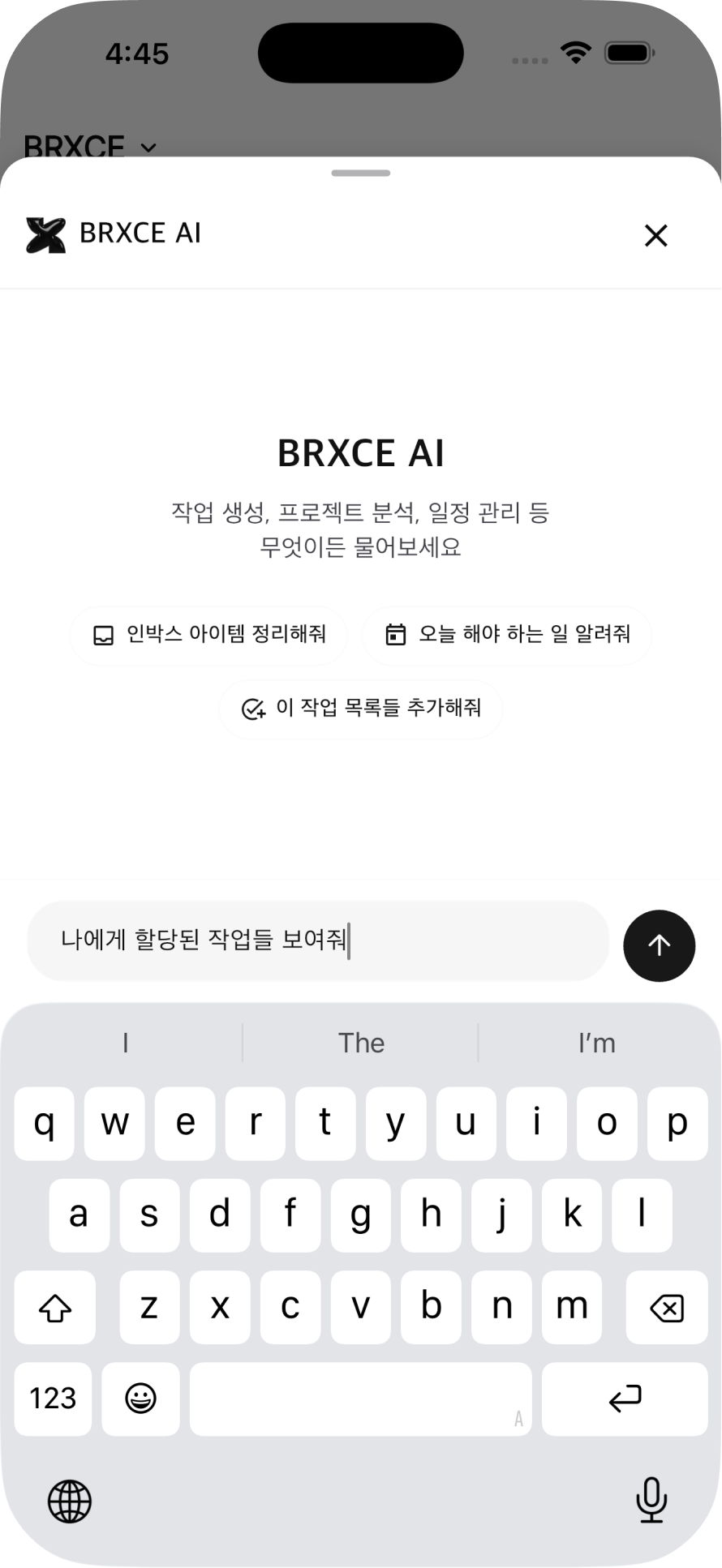The width and height of the screenshot is (722, 1568).
Task: Expand the BRXCE workspace chevron at the top
Action: [148, 148]
